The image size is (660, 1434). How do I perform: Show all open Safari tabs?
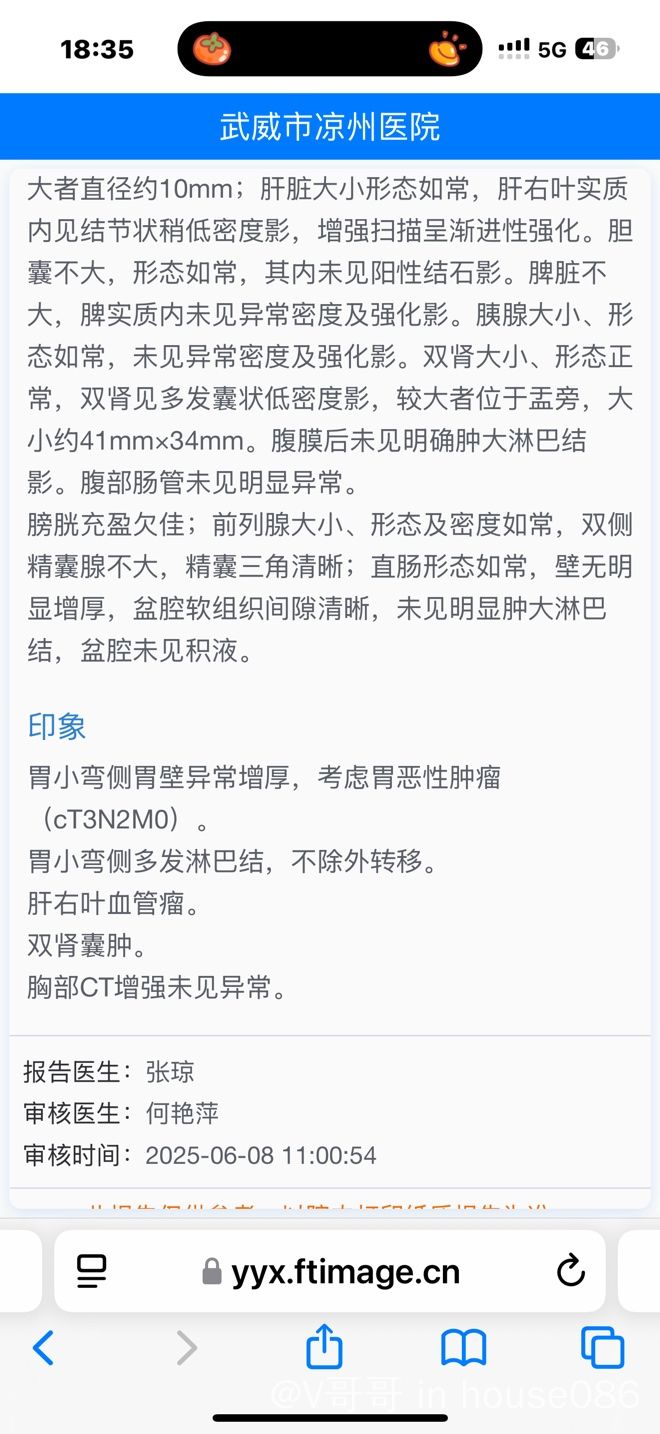pos(602,1348)
